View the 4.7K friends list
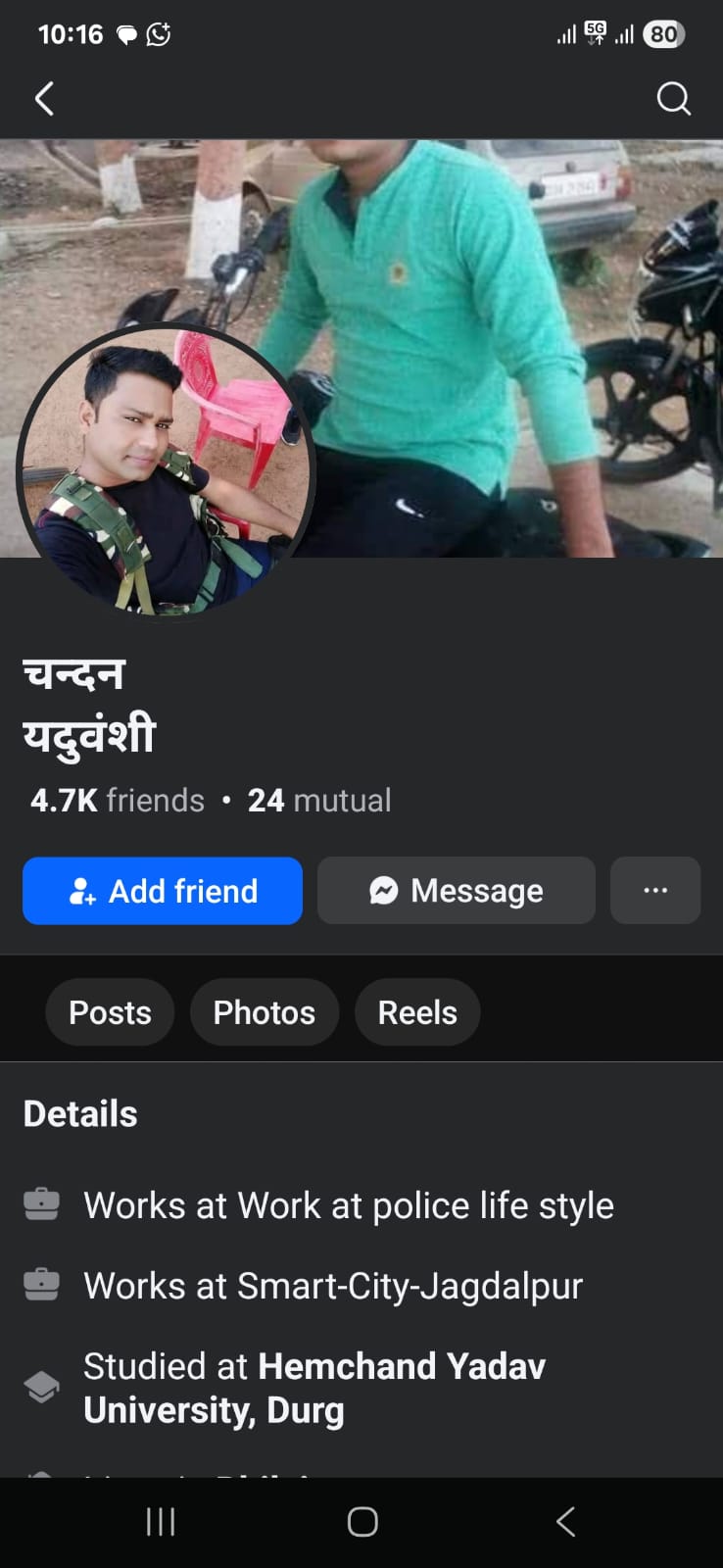The image size is (723, 1568). coord(118,801)
